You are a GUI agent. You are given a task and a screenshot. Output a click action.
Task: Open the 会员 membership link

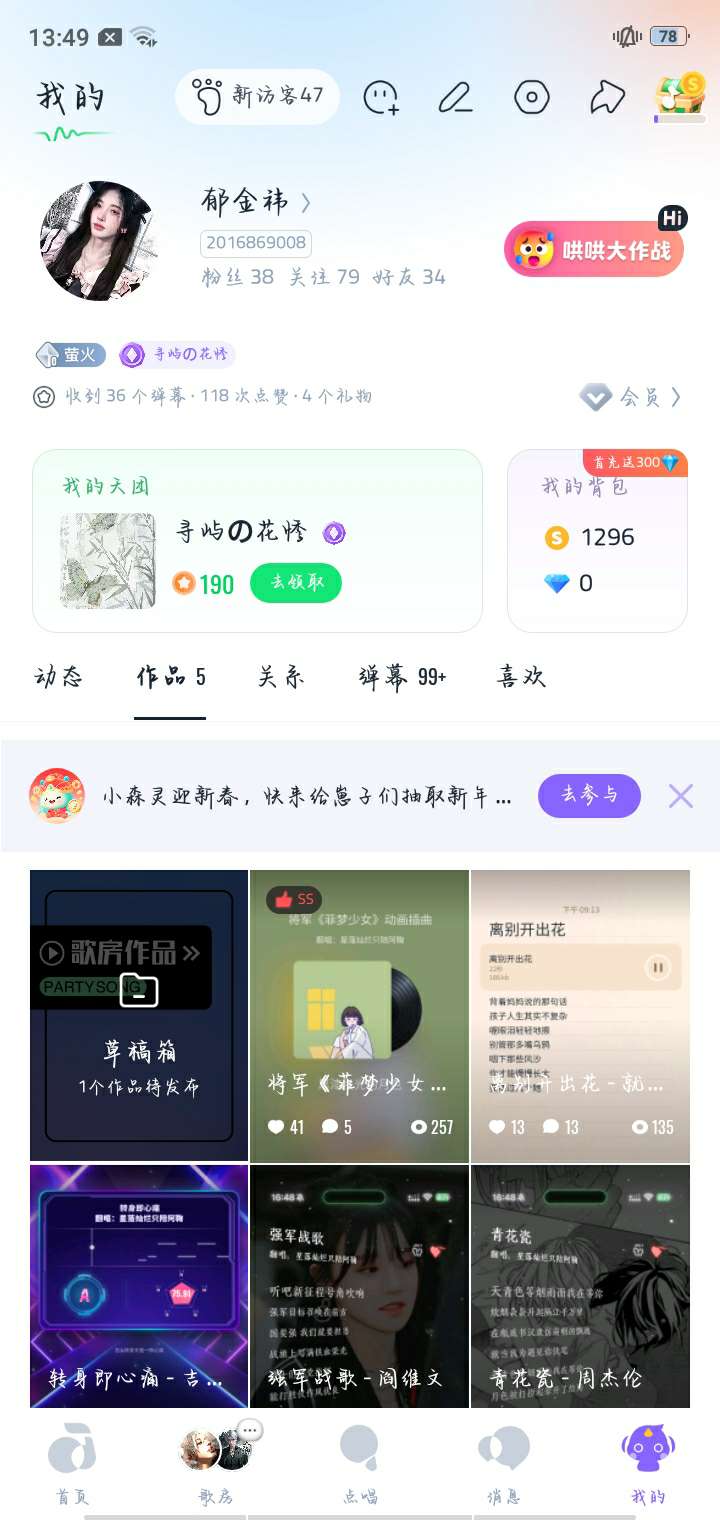[631, 397]
